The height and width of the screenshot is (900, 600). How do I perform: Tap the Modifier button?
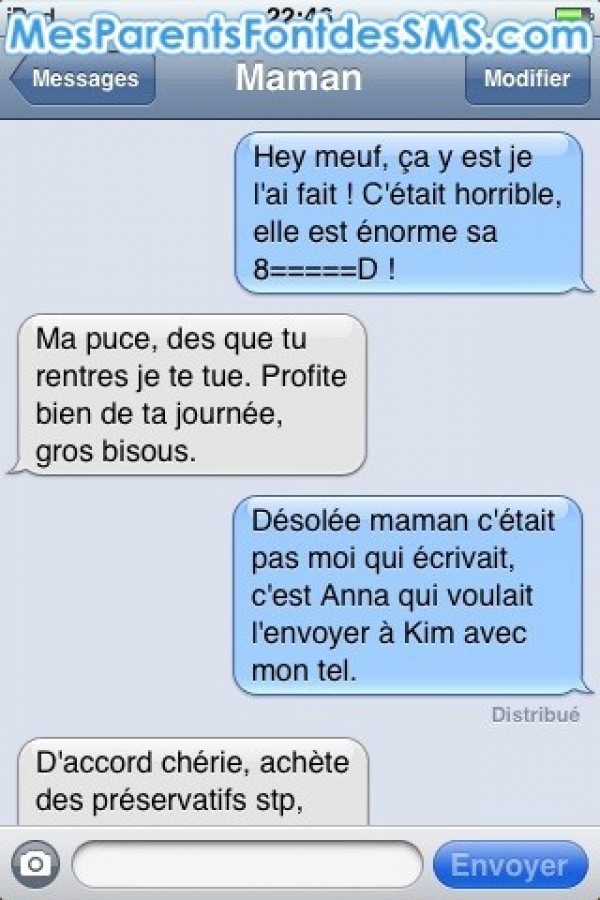click(527, 80)
